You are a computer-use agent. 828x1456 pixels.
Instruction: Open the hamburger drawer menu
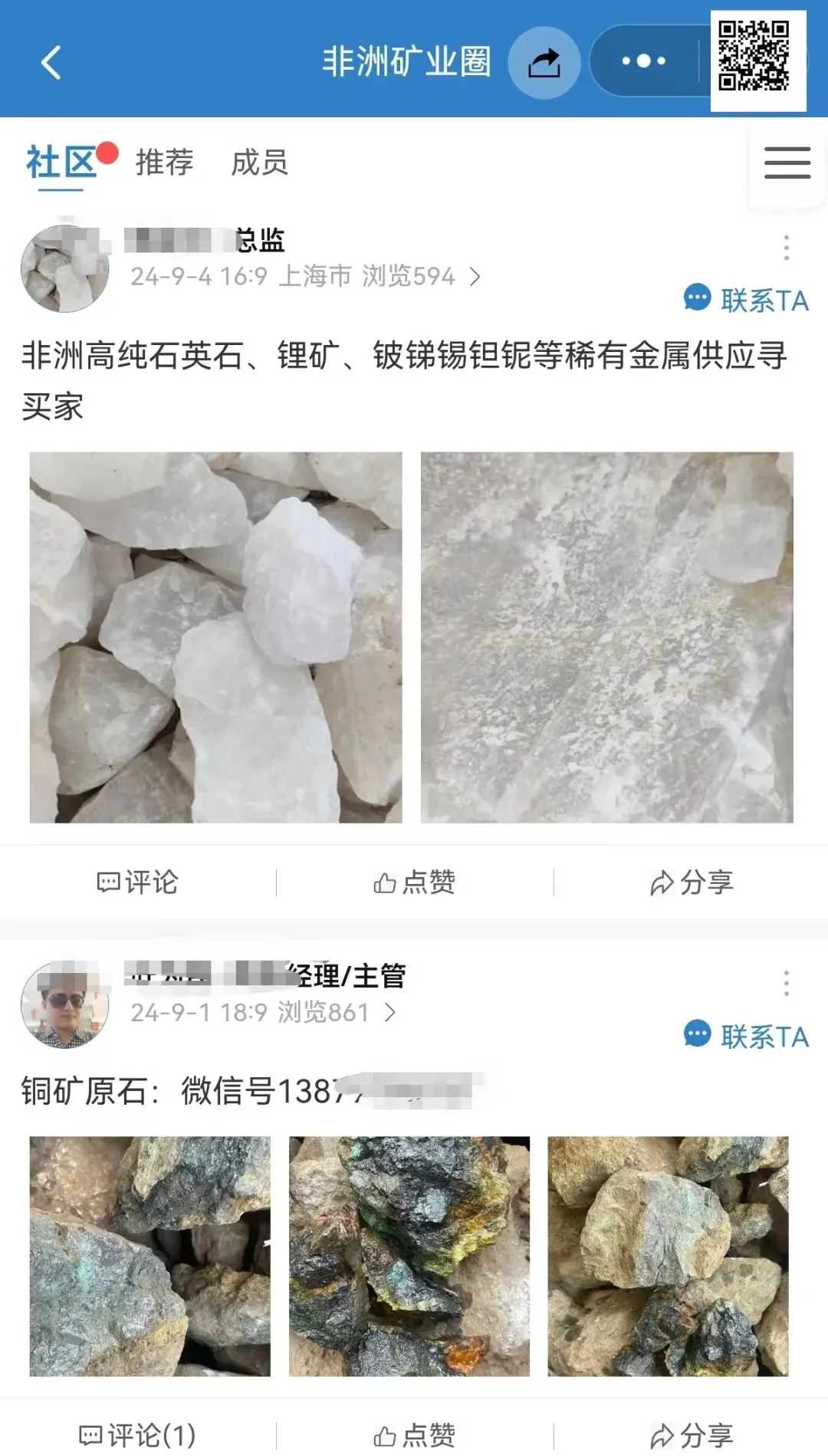tap(787, 163)
